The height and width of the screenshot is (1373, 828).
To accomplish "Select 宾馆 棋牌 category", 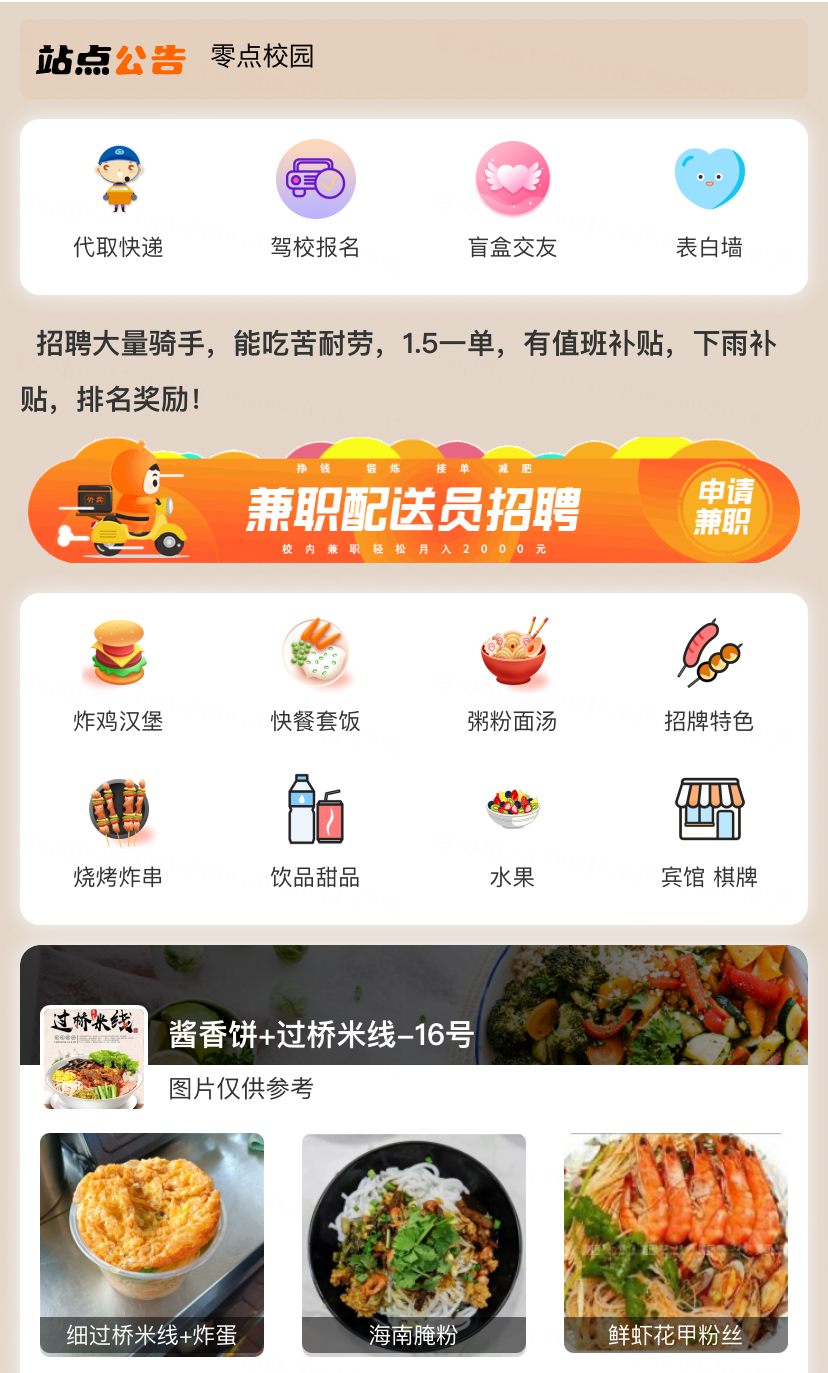I will (709, 832).
